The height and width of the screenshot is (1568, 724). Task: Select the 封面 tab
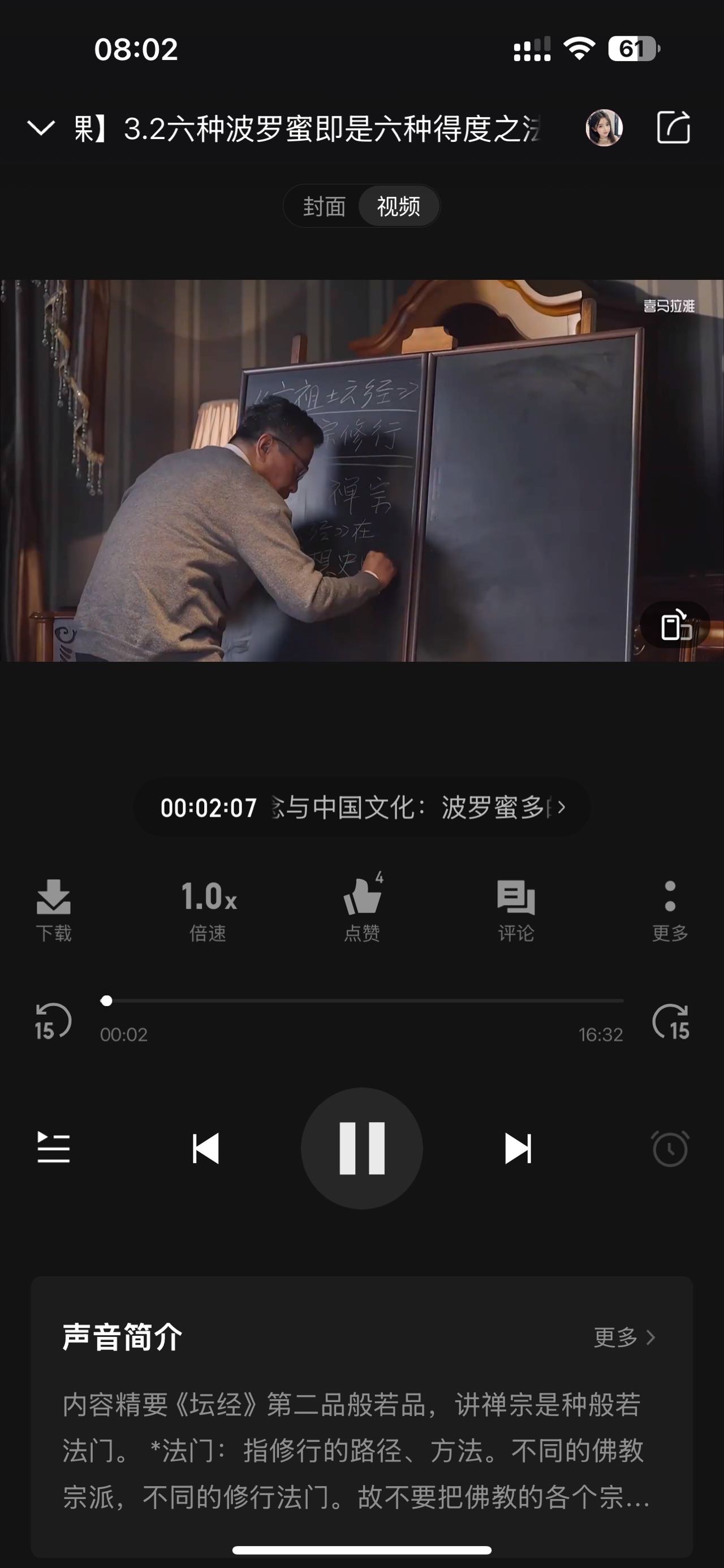[x=325, y=206]
